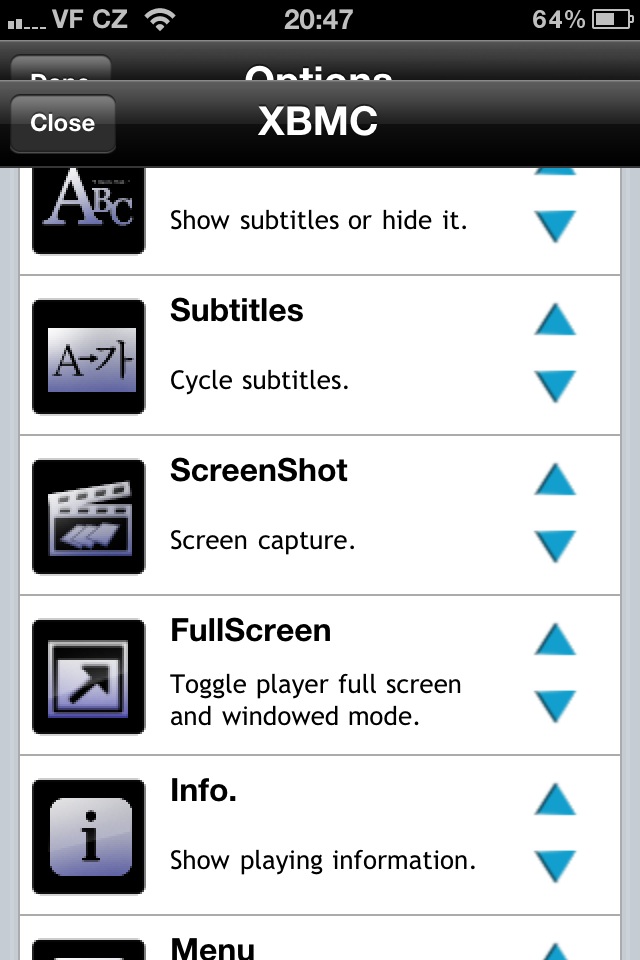Image resolution: width=640 pixels, height=960 pixels.
Task: Move ScreenShot item down
Action: pyautogui.click(x=555, y=546)
